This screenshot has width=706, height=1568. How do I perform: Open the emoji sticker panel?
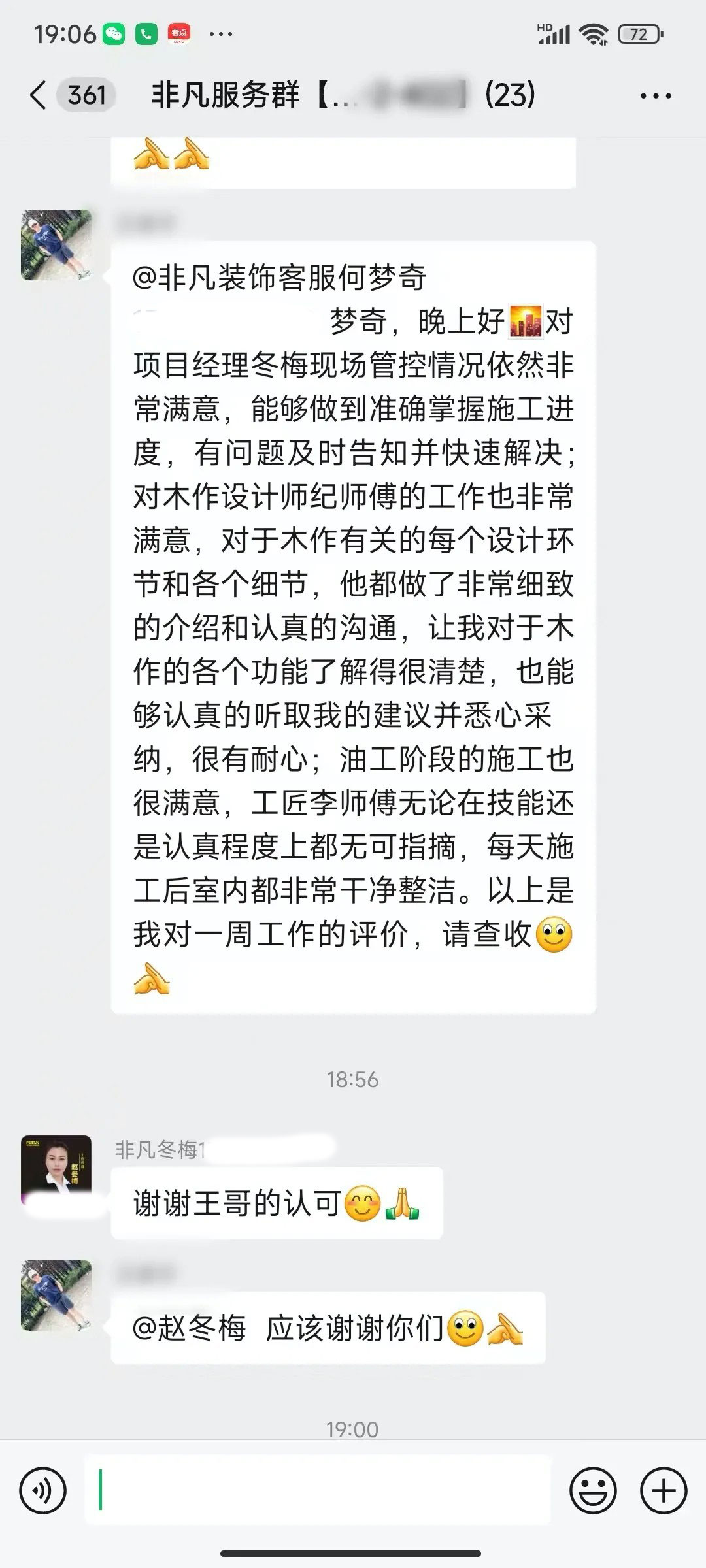pyautogui.click(x=593, y=1492)
